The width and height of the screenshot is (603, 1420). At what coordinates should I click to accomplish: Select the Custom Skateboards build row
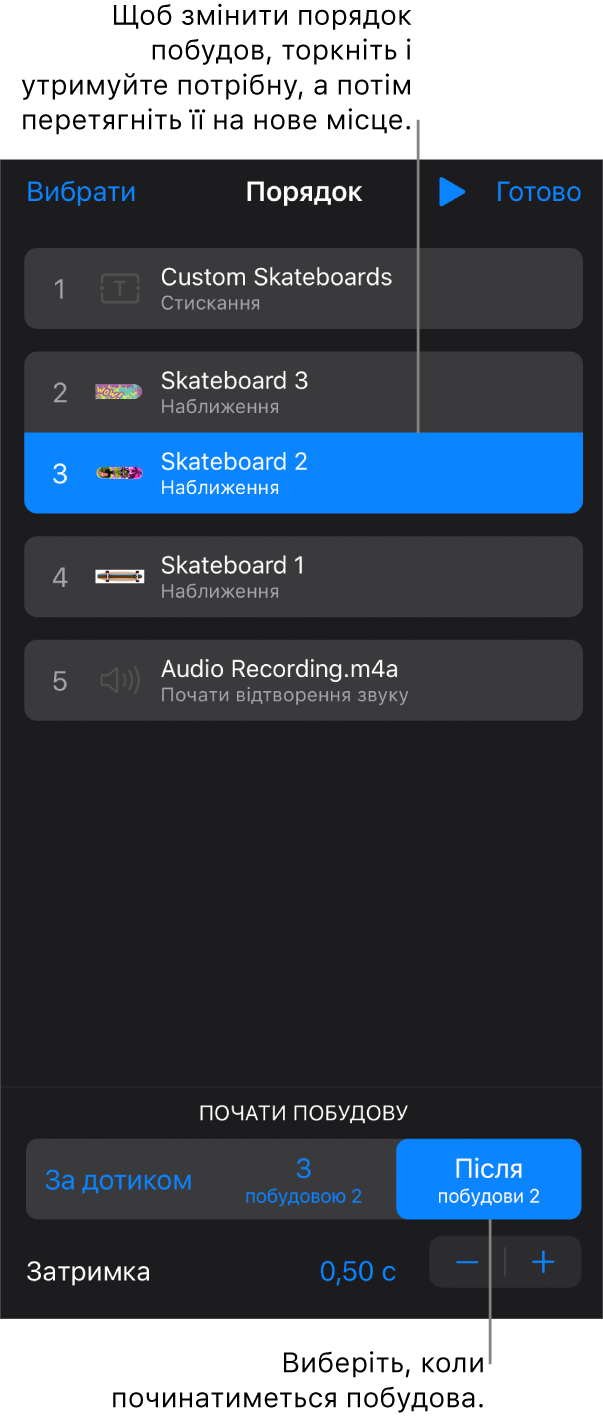[x=303, y=289]
